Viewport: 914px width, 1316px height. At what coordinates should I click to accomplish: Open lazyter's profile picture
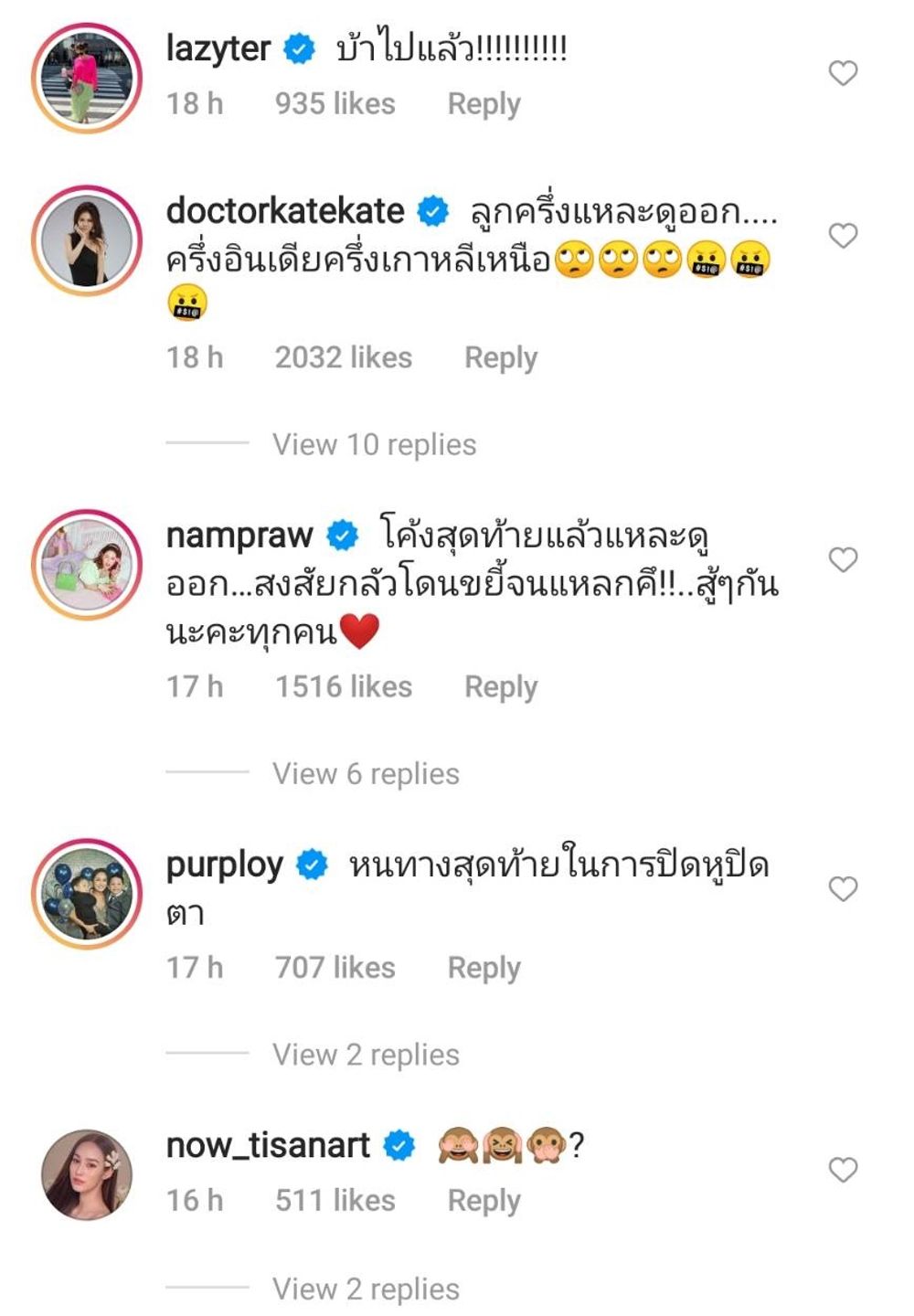(x=87, y=79)
